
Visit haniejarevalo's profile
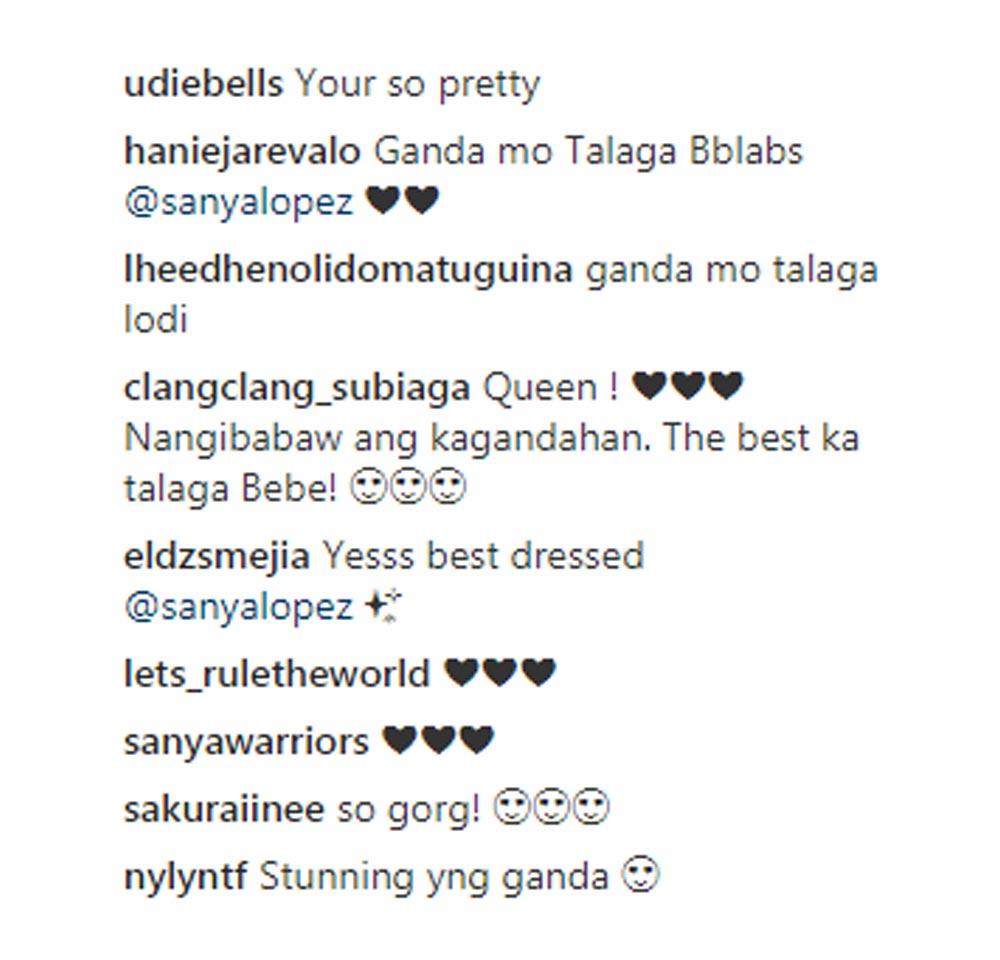coord(241,152)
